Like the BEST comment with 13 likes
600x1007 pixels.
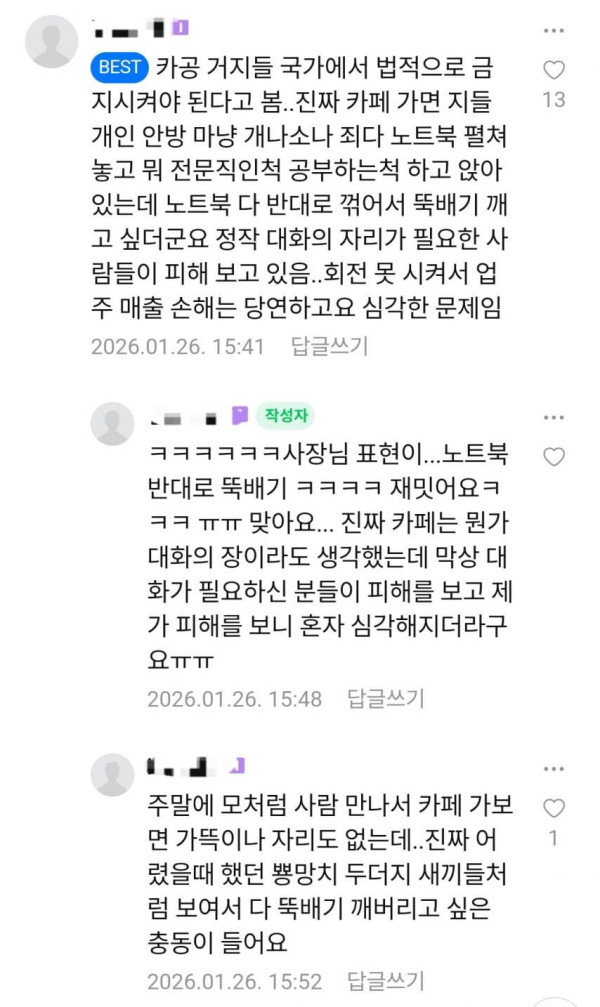click(553, 70)
